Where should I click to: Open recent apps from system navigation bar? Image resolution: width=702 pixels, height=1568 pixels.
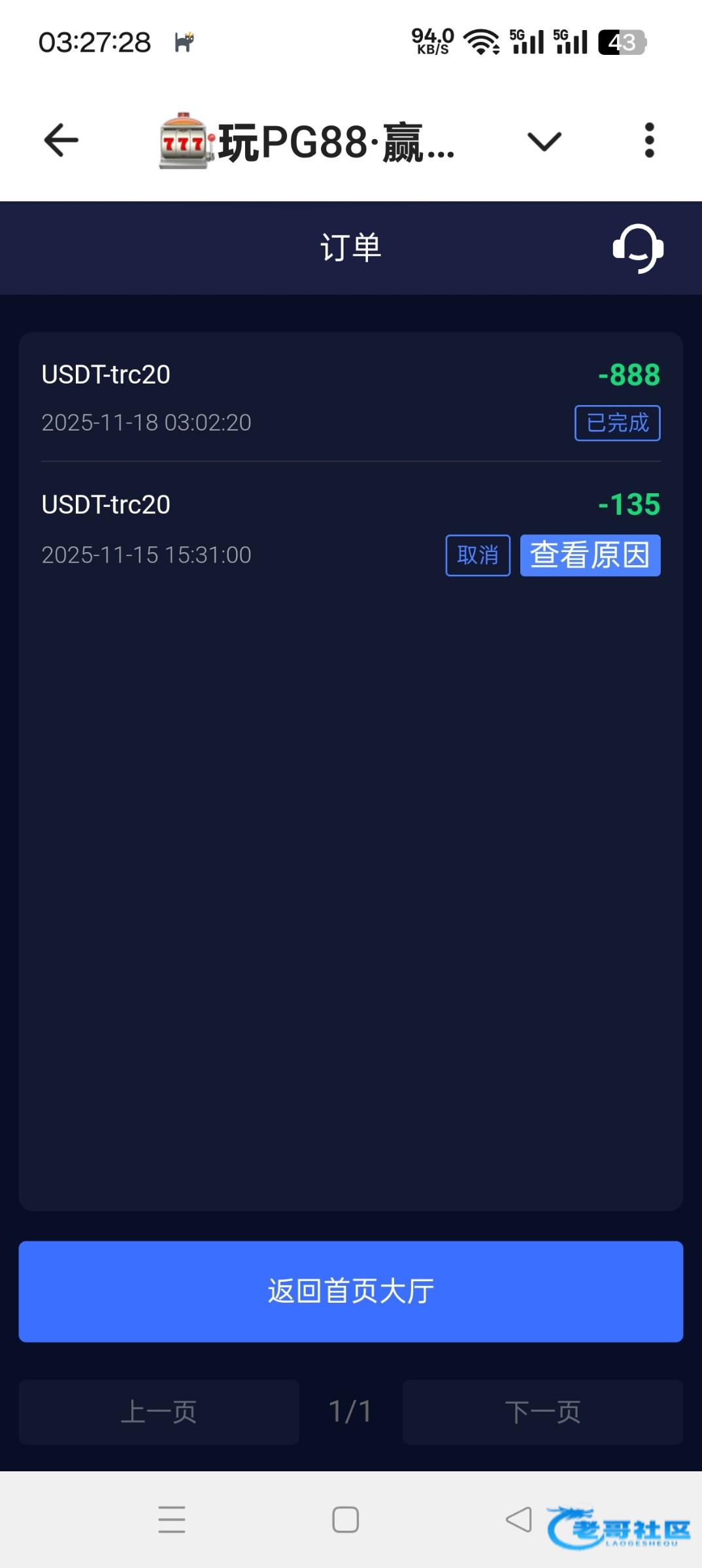(172, 1520)
